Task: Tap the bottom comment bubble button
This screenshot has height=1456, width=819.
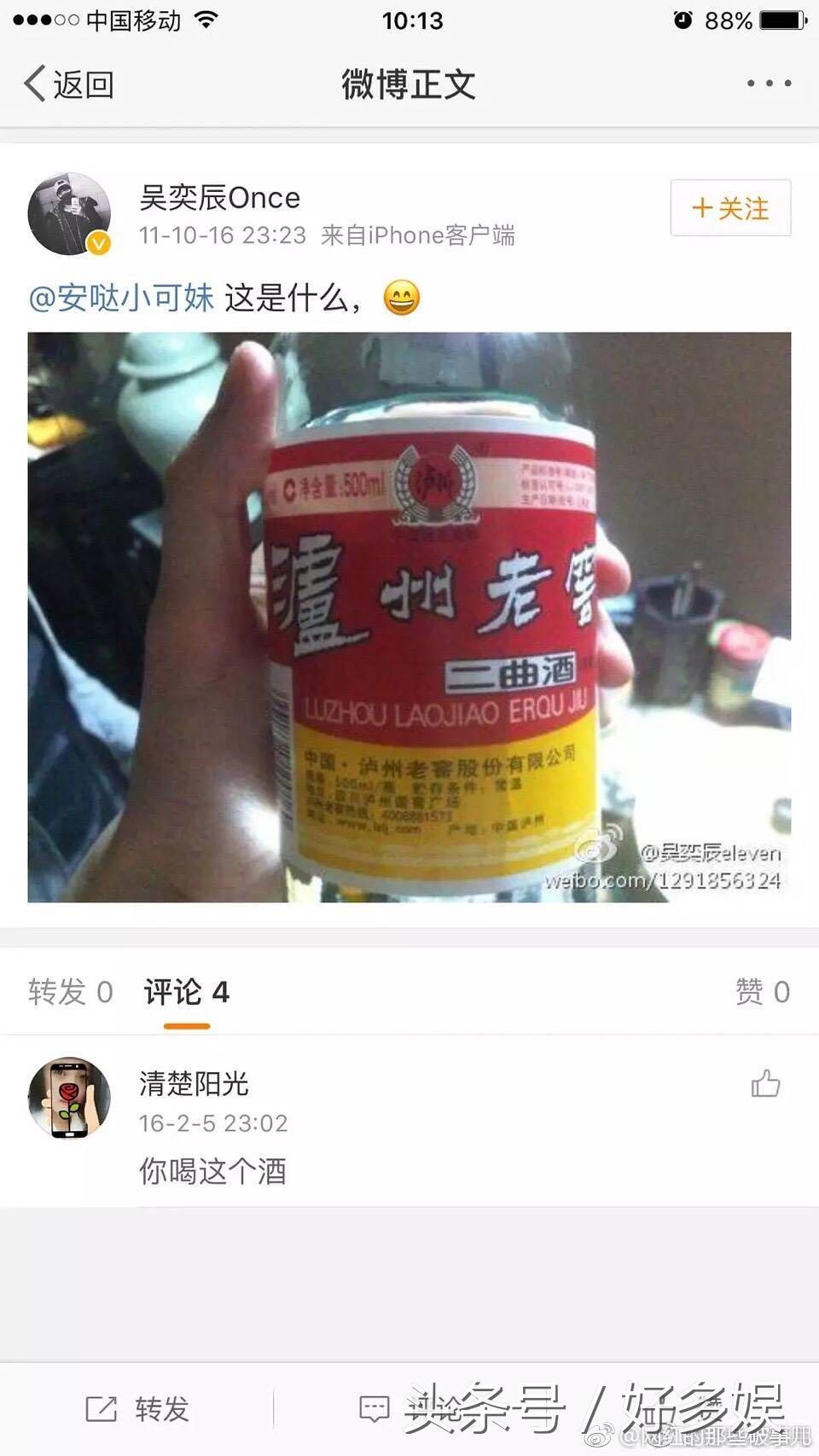Action: (x=375, y=1409)
